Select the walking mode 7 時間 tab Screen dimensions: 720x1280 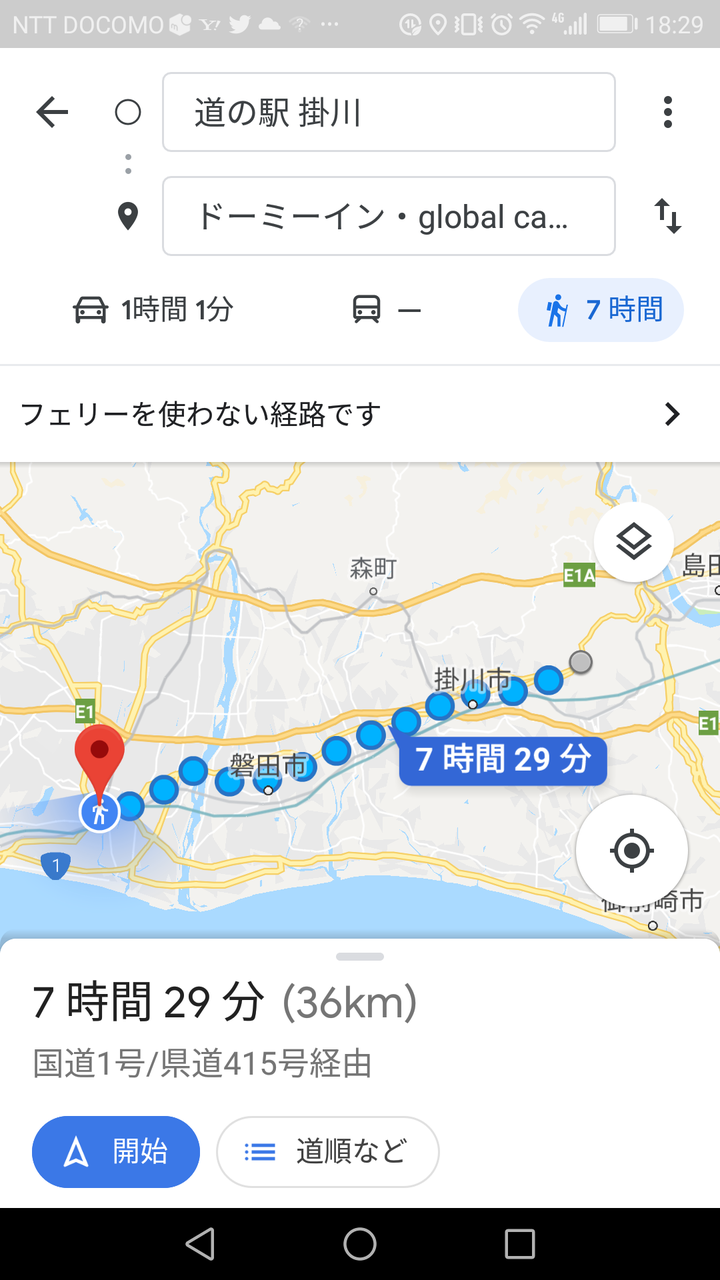click(x=601, y=310)
